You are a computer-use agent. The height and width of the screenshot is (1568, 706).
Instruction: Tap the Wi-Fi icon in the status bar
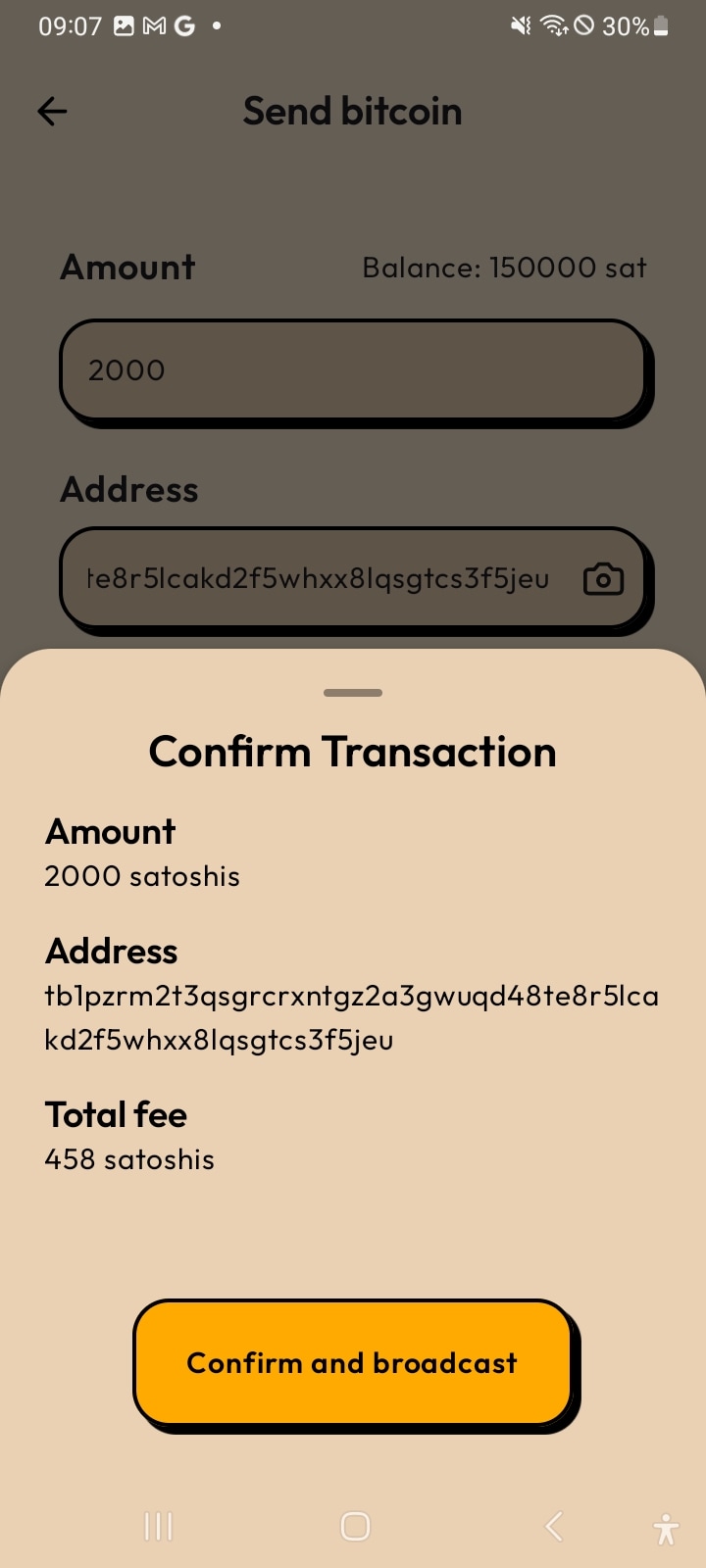(554, 25)
